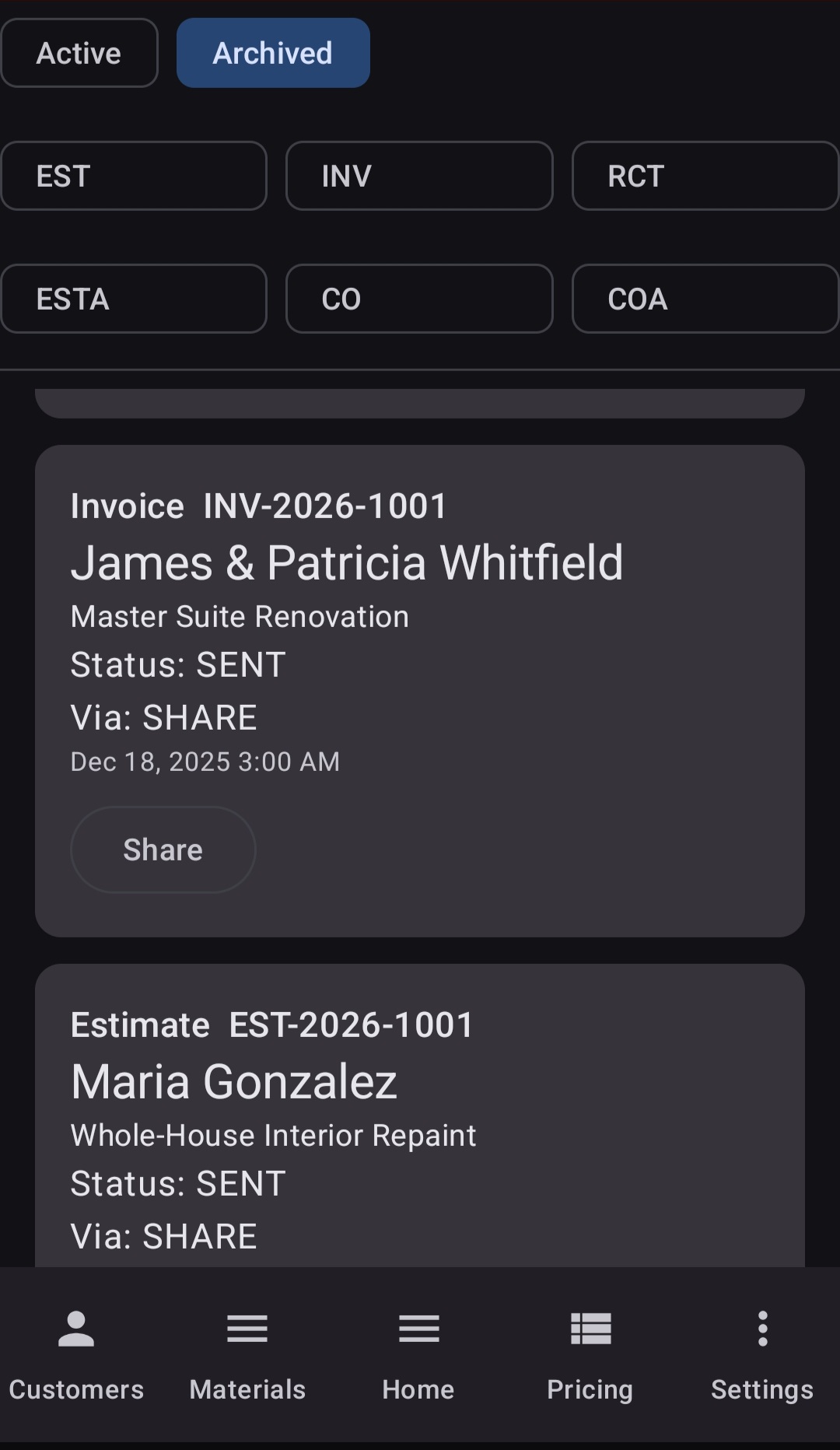Screen dimensions: 840x1450
Task: Enable the COA filter
Action: (705, 299)
